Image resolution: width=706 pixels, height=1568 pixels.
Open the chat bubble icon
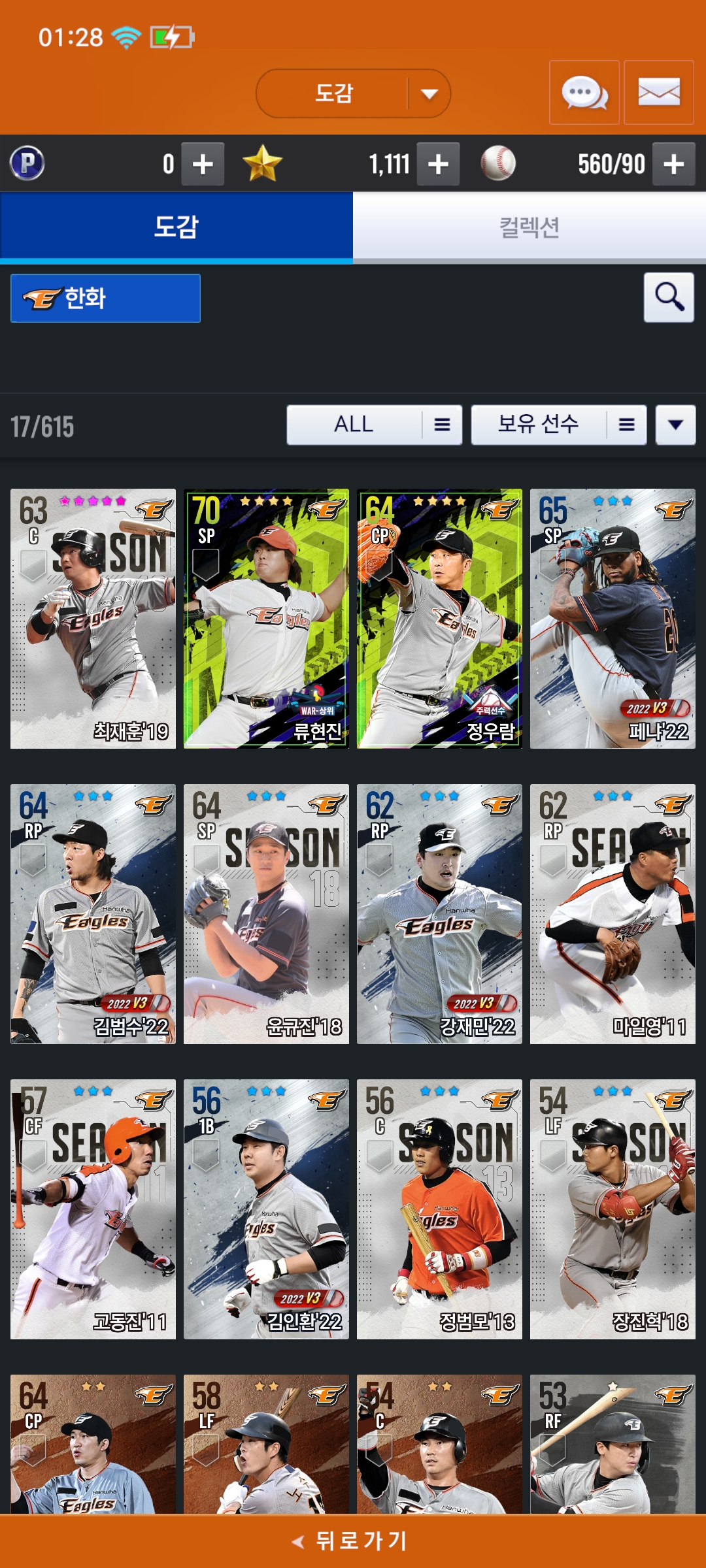(584, 93)
